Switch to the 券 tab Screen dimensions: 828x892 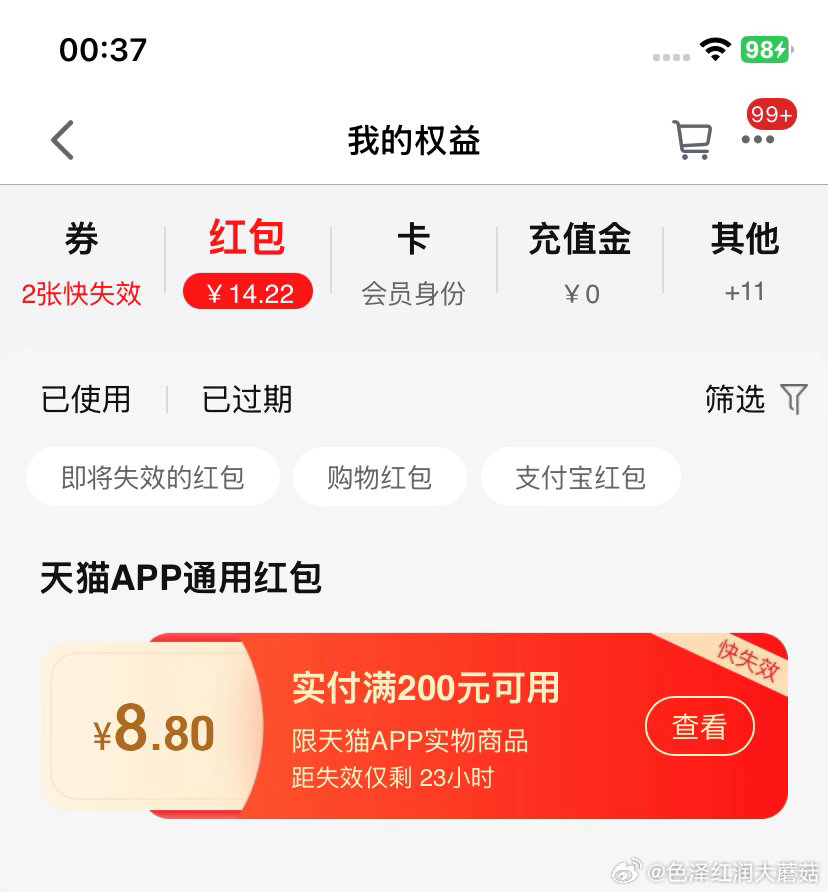tap(82, 263)
